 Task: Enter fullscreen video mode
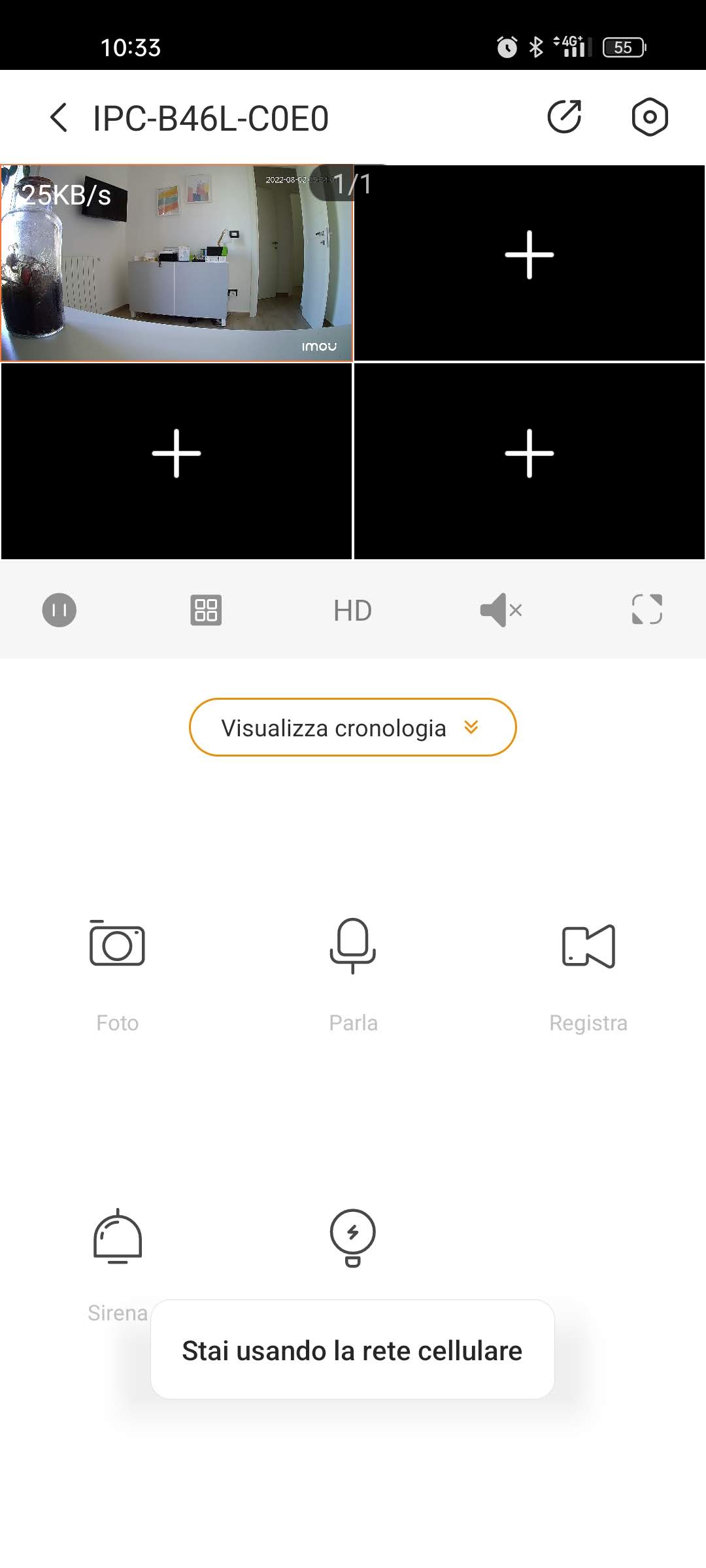click(647, 610)
